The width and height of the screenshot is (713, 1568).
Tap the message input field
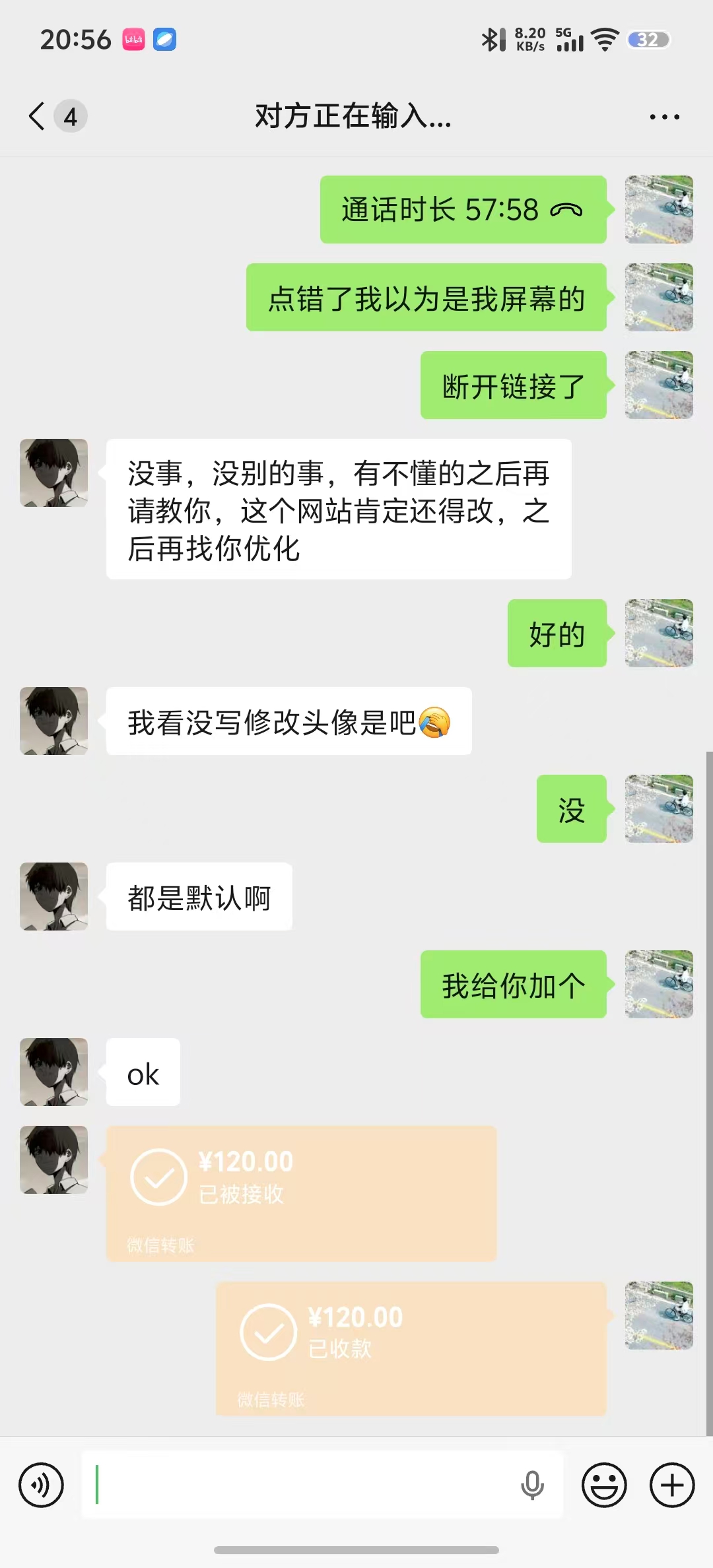317,1486
